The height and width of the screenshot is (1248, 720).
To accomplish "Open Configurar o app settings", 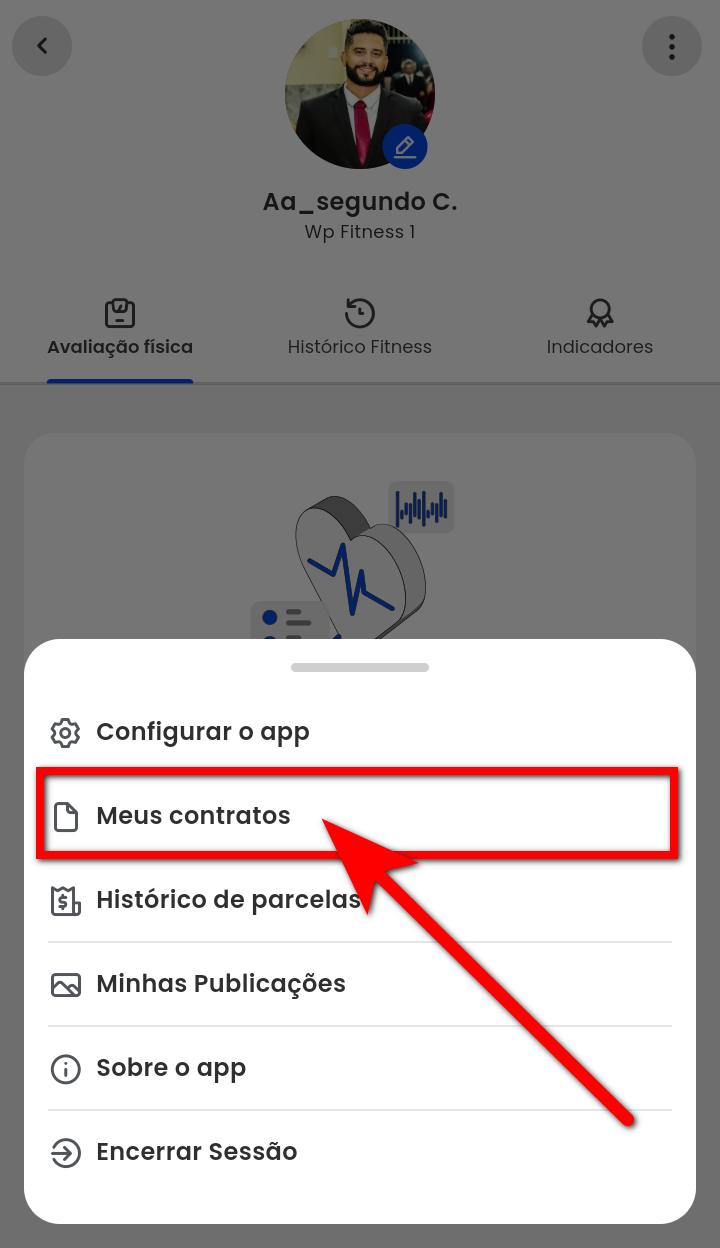I will [203, 732].
